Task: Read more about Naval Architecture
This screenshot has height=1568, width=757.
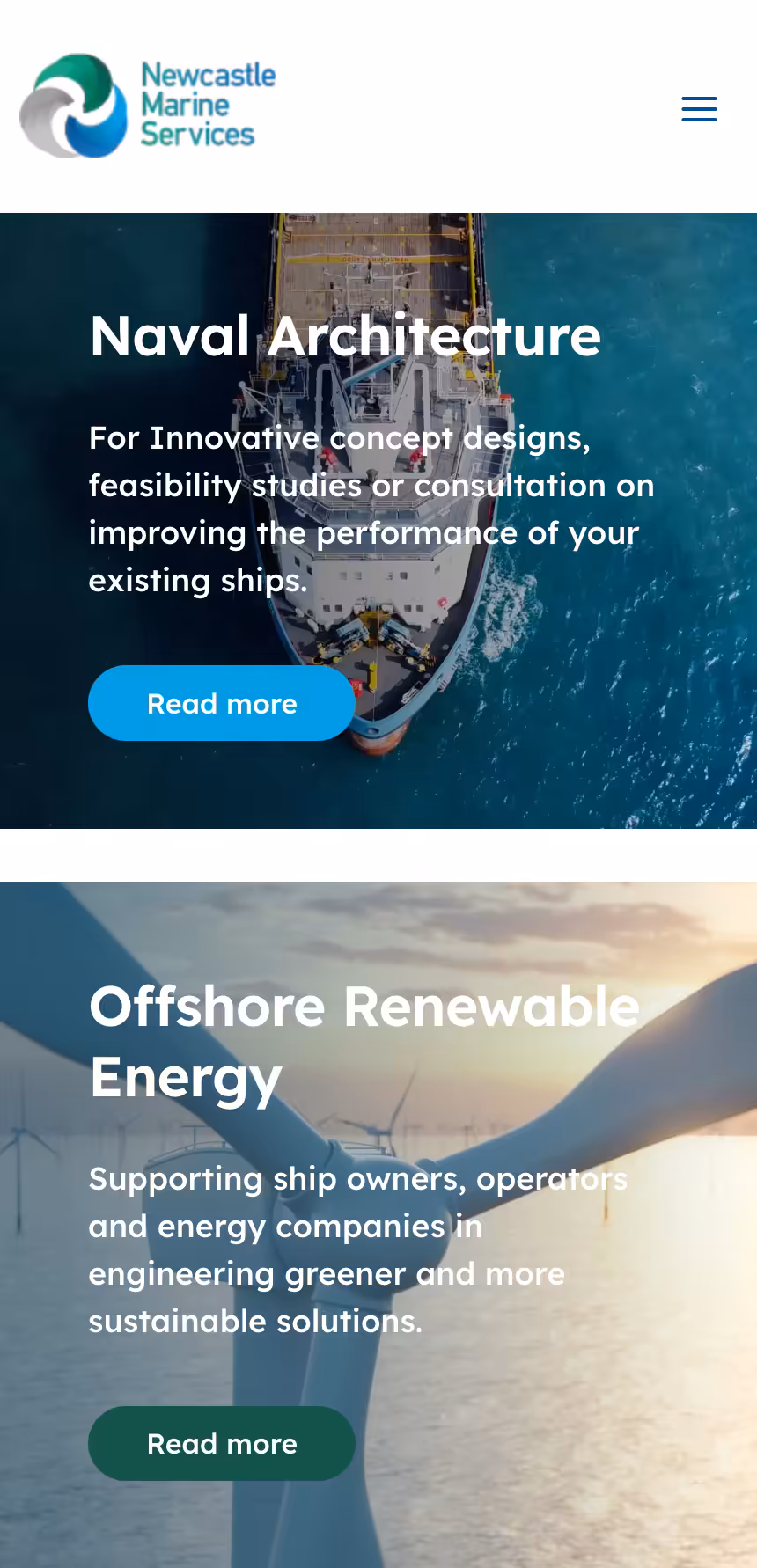Action: pyautogui.click(x=222, y=703)
